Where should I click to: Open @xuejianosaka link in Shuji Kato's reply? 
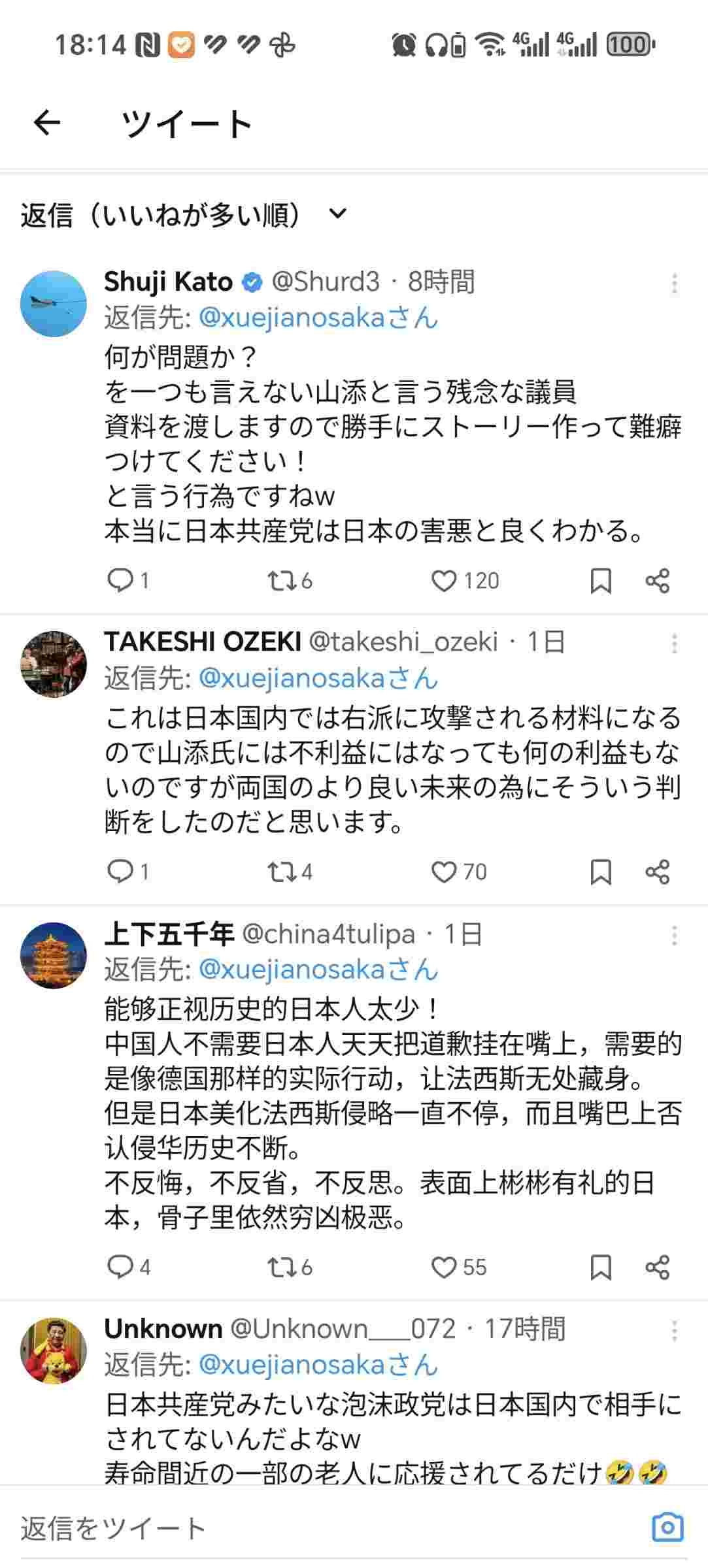click(318, 318)
